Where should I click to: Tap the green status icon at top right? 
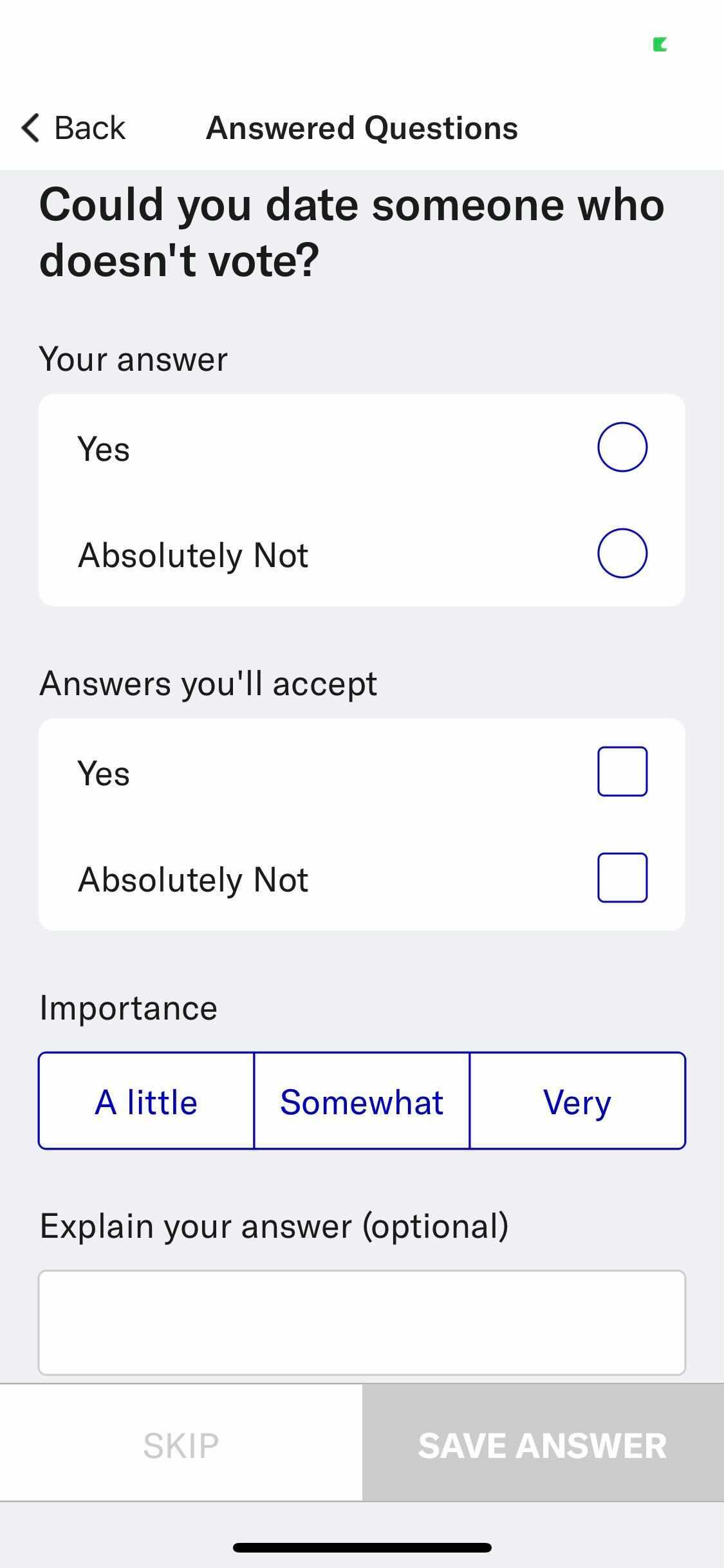click(659, 44)
